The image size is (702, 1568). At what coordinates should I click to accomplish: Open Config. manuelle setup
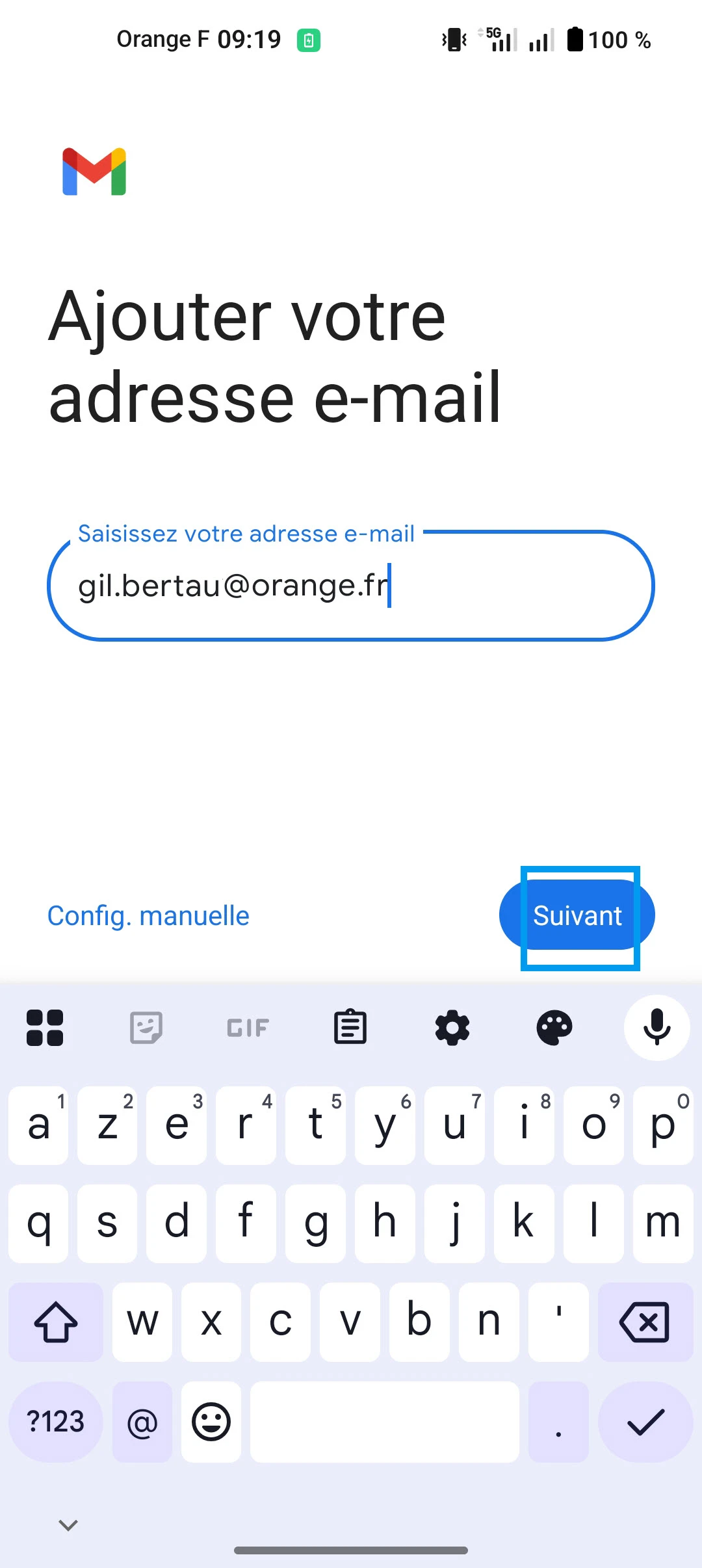[148, 915]
